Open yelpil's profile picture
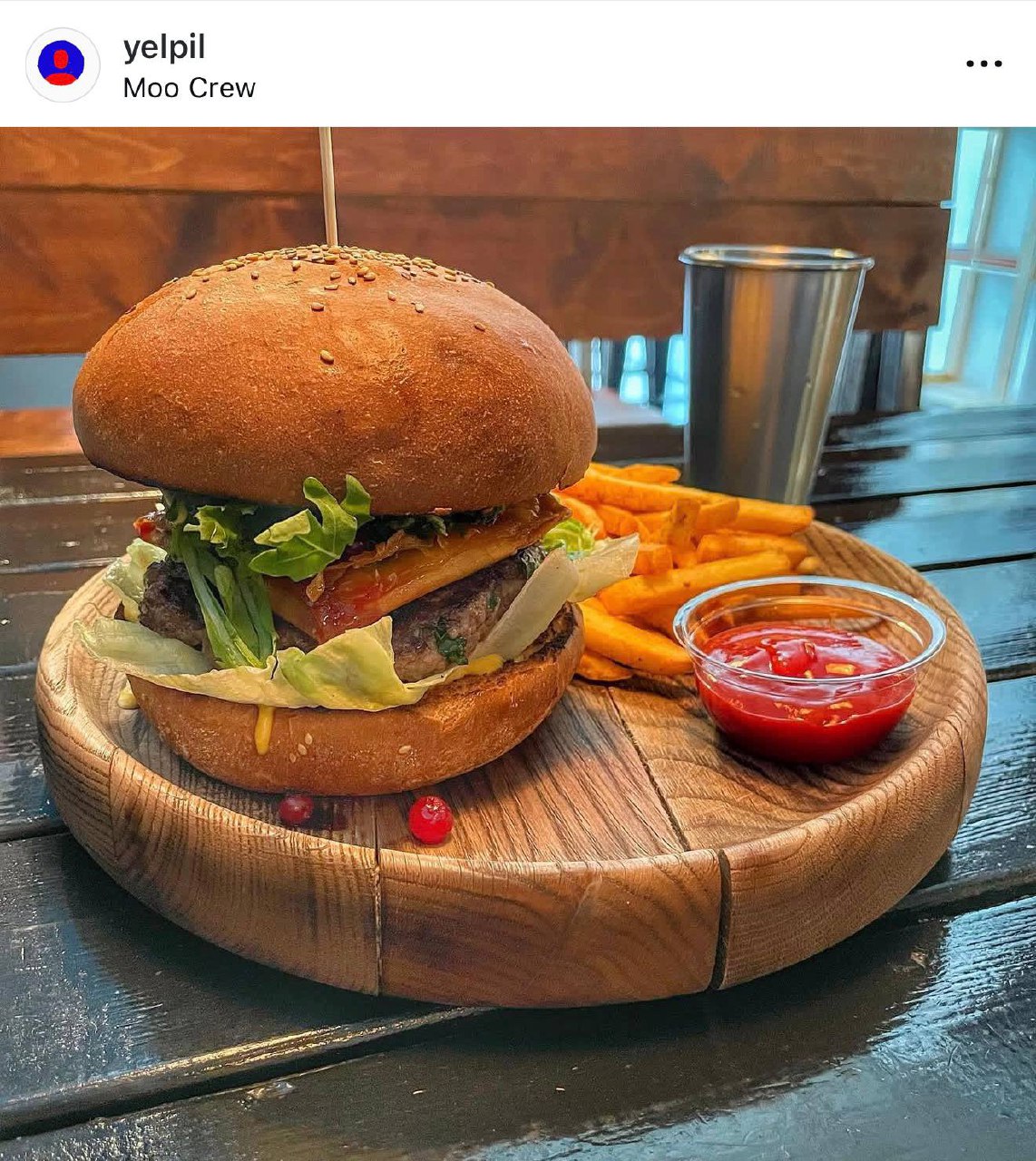Image resolution: width=1036 pixels, height=1161 pixels. pos(62,64)
